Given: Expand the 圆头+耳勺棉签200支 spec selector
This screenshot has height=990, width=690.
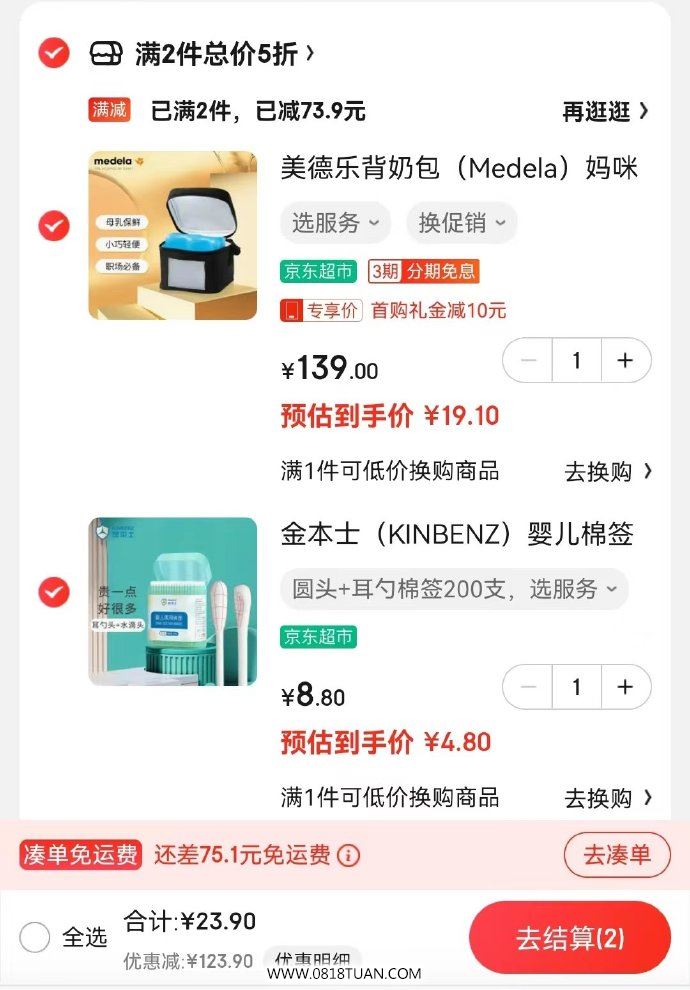Looking at the screenshot, I should tap(454, 589).
